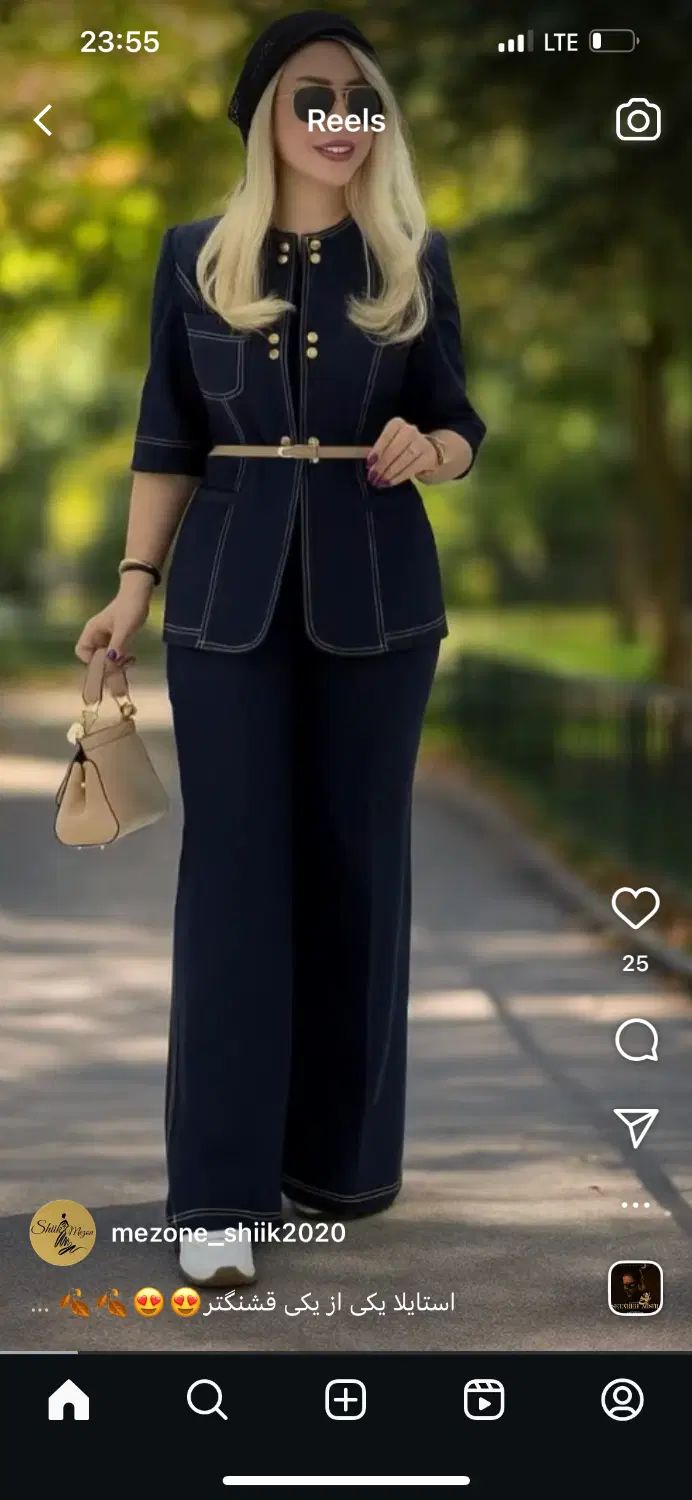Create a new post with plus tab
This screenshot has height=1500, width=692.
point(346,1400)
